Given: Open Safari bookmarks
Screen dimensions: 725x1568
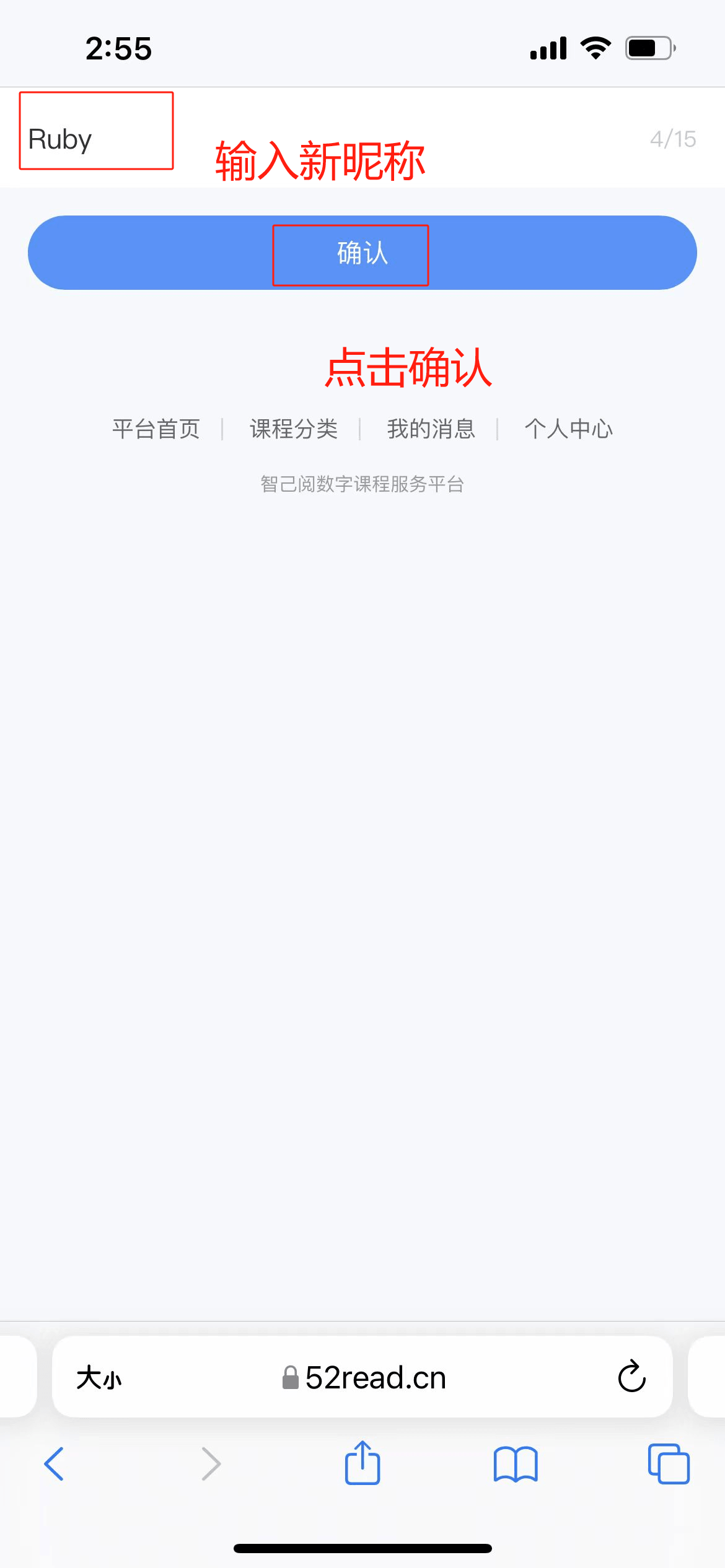Looking at the screenshot, I should [516, 1464].
